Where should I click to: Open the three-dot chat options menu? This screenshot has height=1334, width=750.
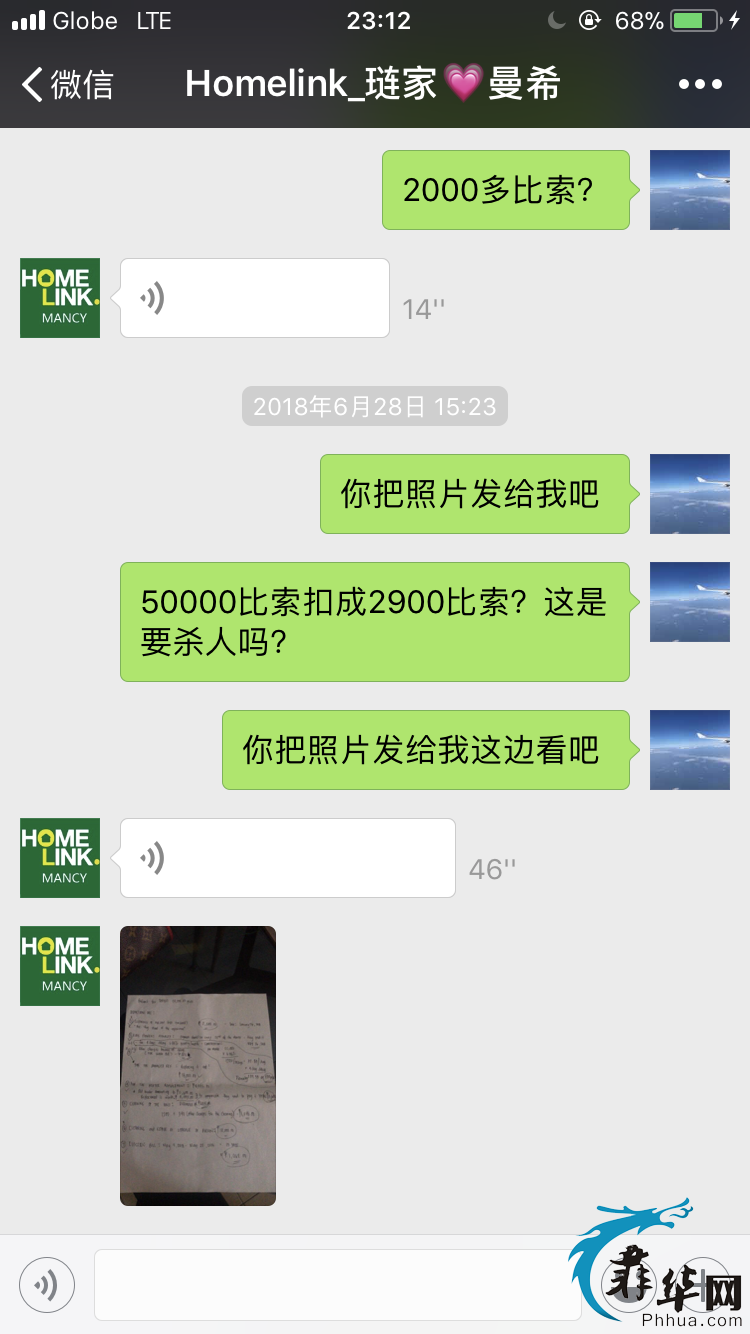(x=700, y=84)
